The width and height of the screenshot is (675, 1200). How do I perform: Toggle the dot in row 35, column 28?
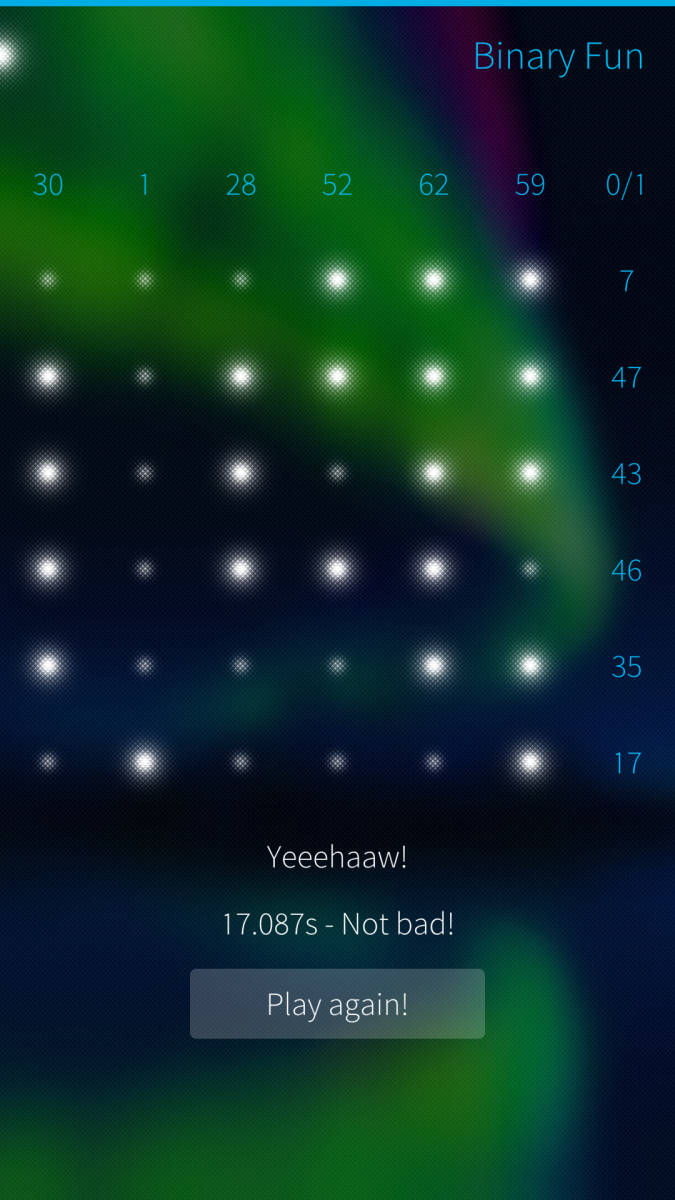(x=241, y=666)
